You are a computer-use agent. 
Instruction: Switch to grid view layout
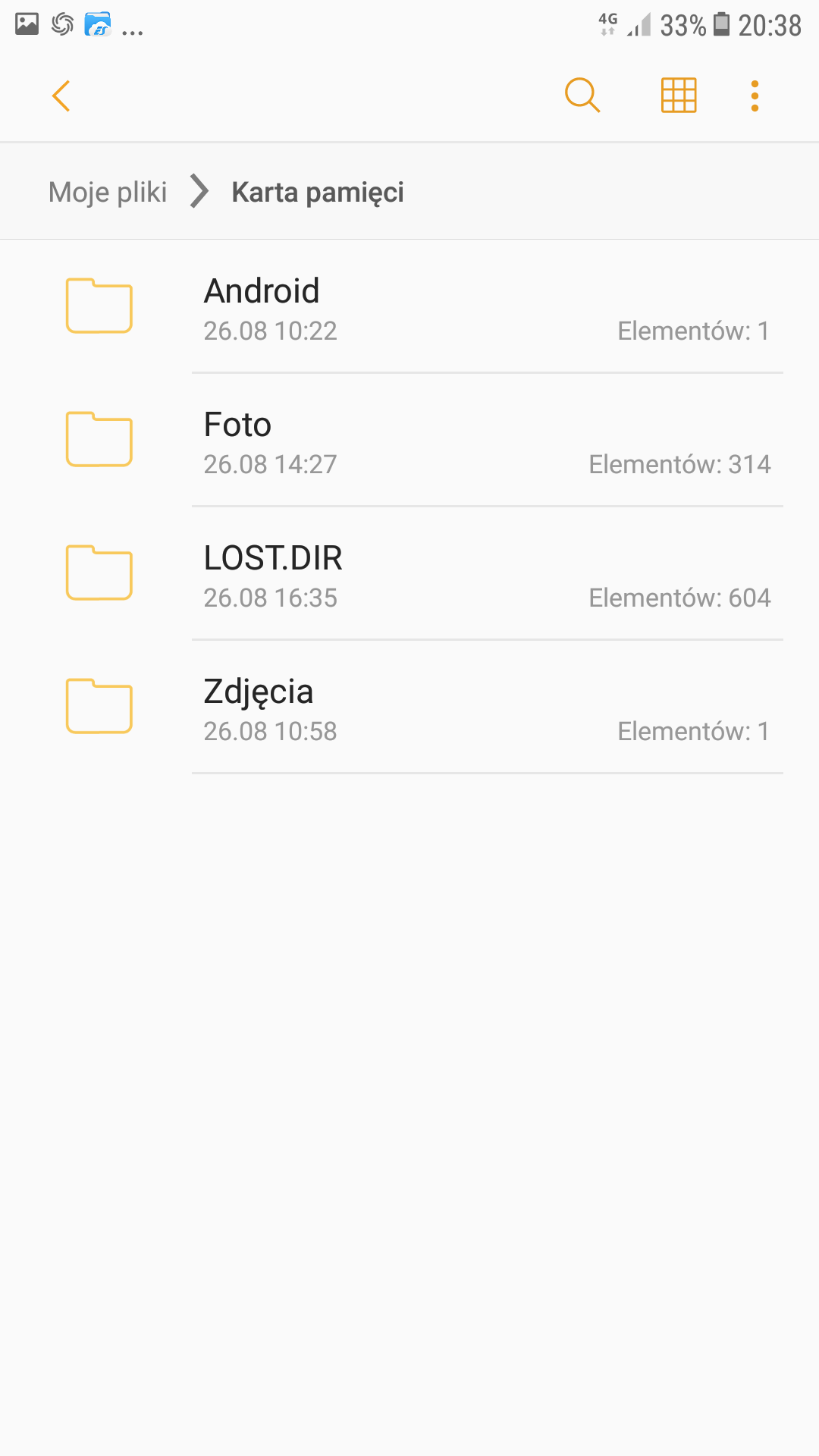tap(679, 96)
